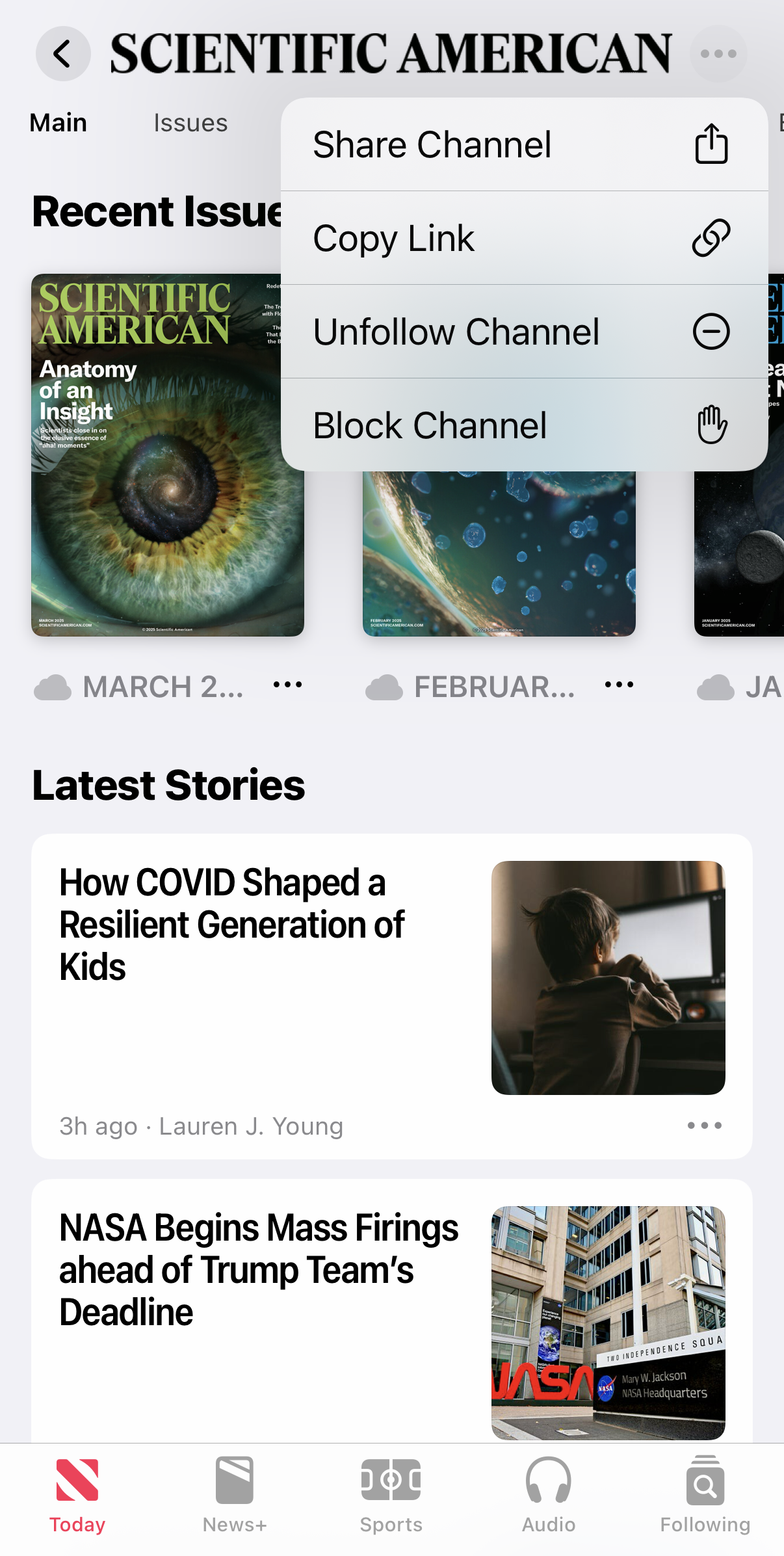Open the NASA Begins Mass Firings story
Screen dimensions: 784x1556
click(x=260, y=1269)
